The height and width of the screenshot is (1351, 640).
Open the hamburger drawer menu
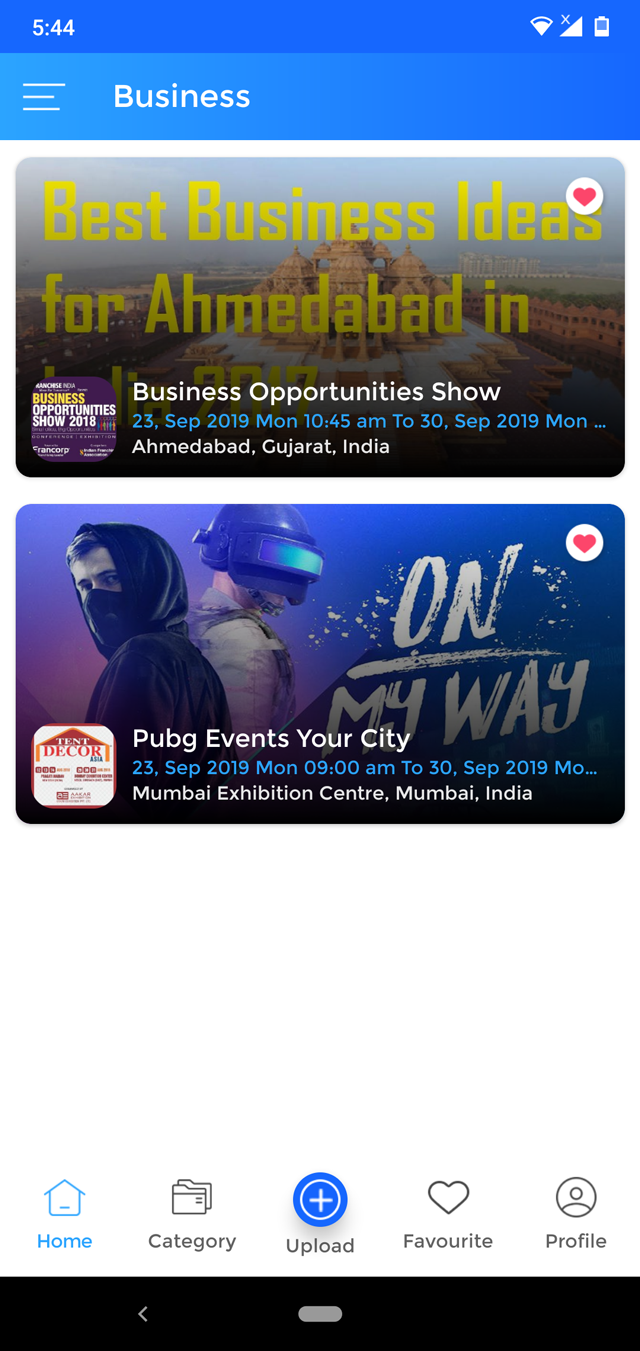tap(44, 96)
